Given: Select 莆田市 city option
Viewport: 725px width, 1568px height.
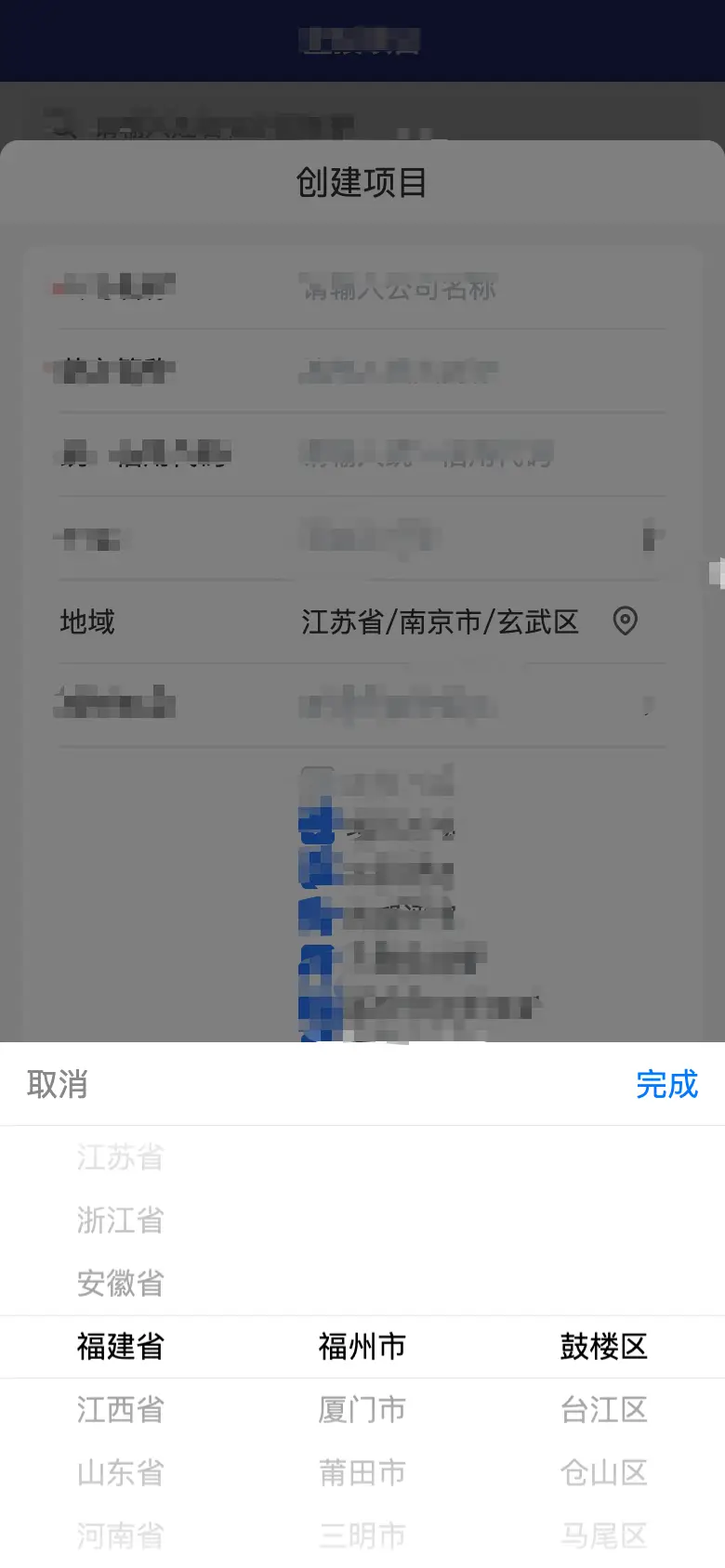Looking at the screenshot, I should pos(362,1472).
